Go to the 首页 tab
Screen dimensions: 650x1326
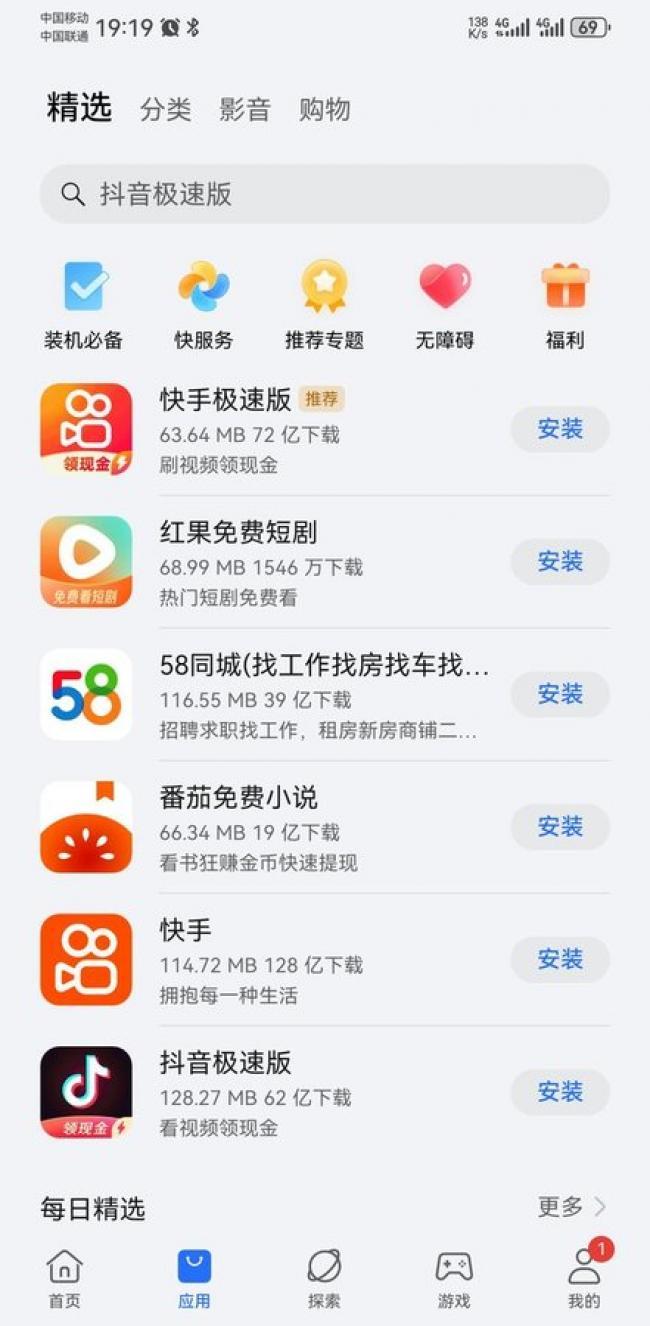point(65,1279)
